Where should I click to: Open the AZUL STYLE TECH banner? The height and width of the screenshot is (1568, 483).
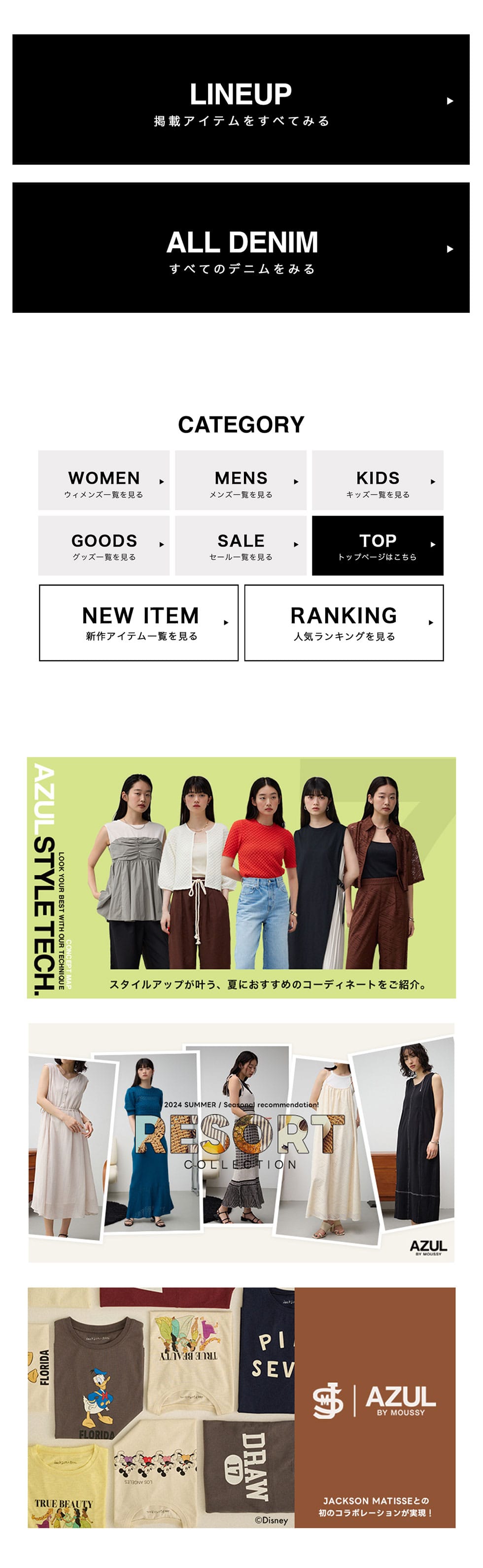[x=241, y=877]
